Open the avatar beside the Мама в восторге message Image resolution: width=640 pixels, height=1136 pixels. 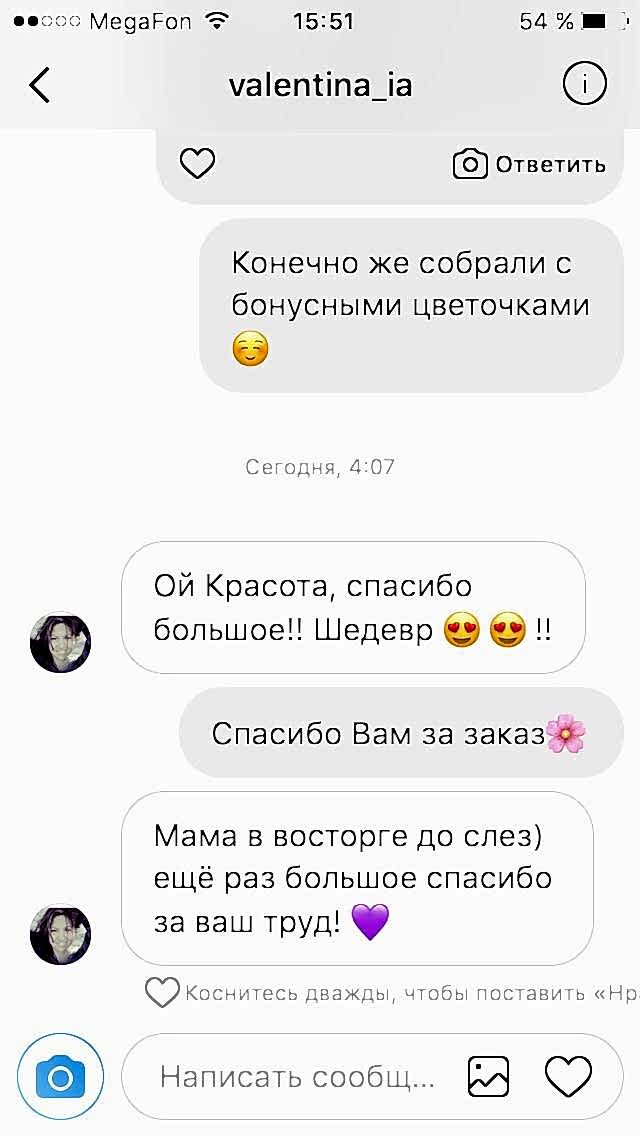60,935
